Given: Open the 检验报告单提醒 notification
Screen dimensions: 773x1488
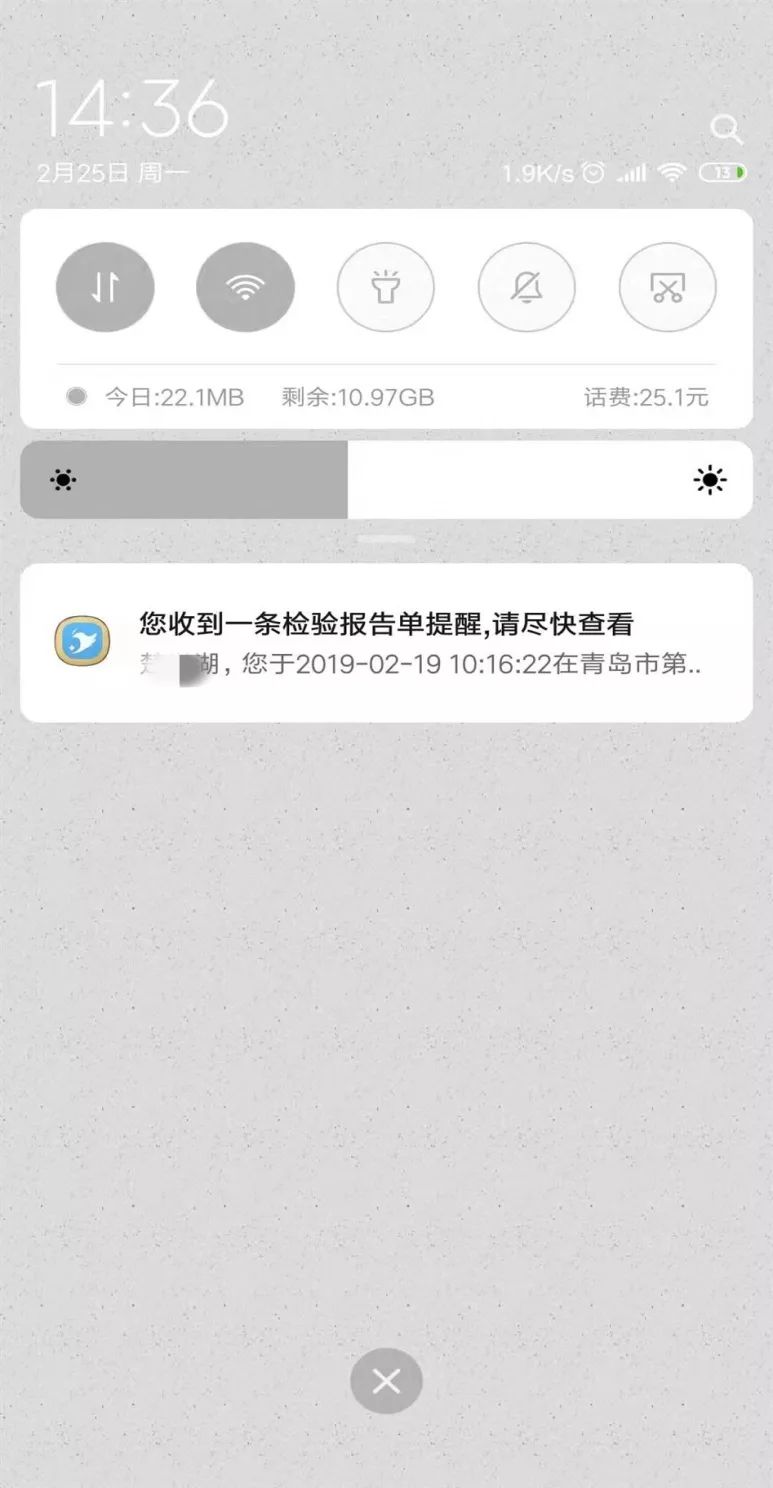Looking at the screenshot, I should (x=386, y=642).
